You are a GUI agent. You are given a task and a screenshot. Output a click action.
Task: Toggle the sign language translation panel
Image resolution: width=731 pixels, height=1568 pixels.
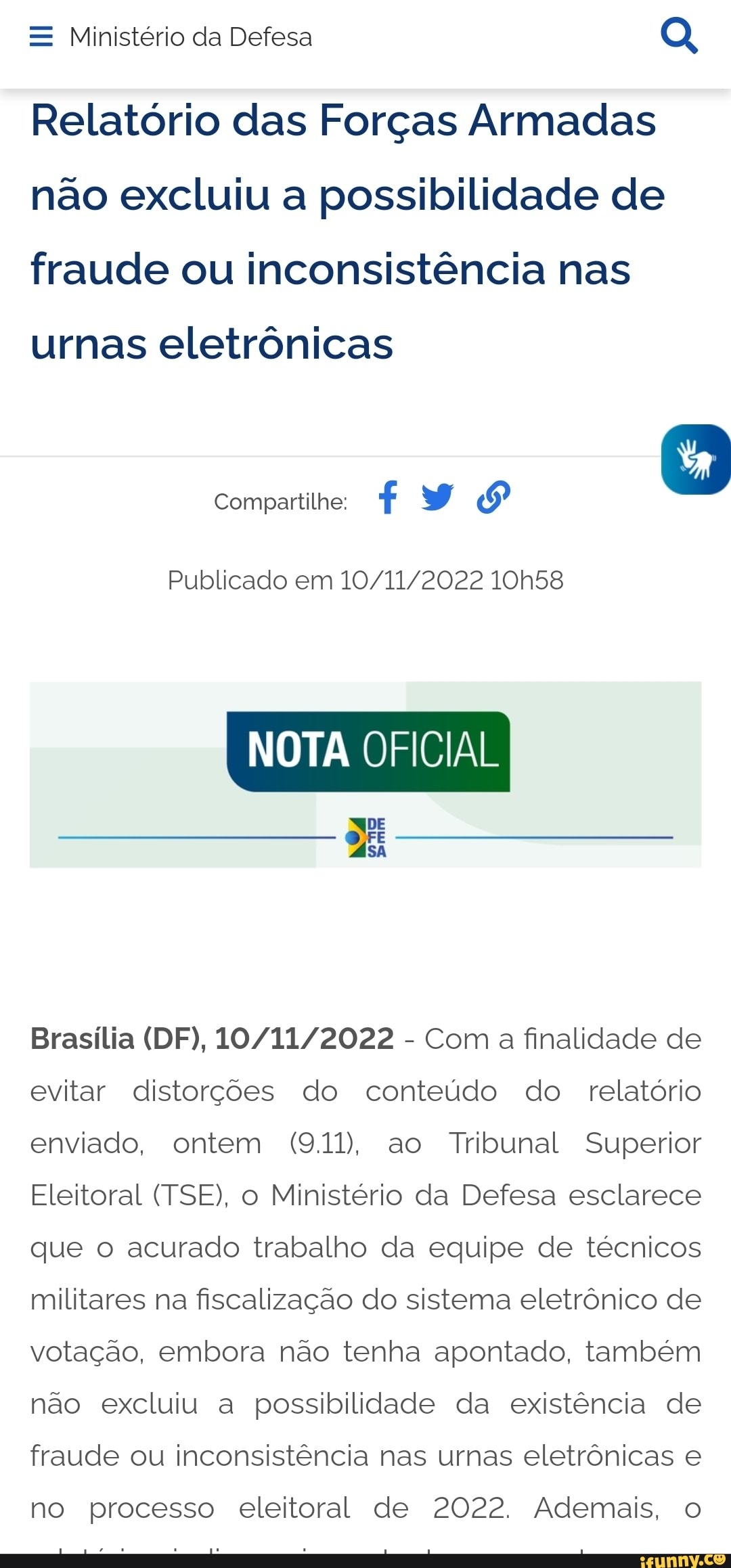pos(696,460)
